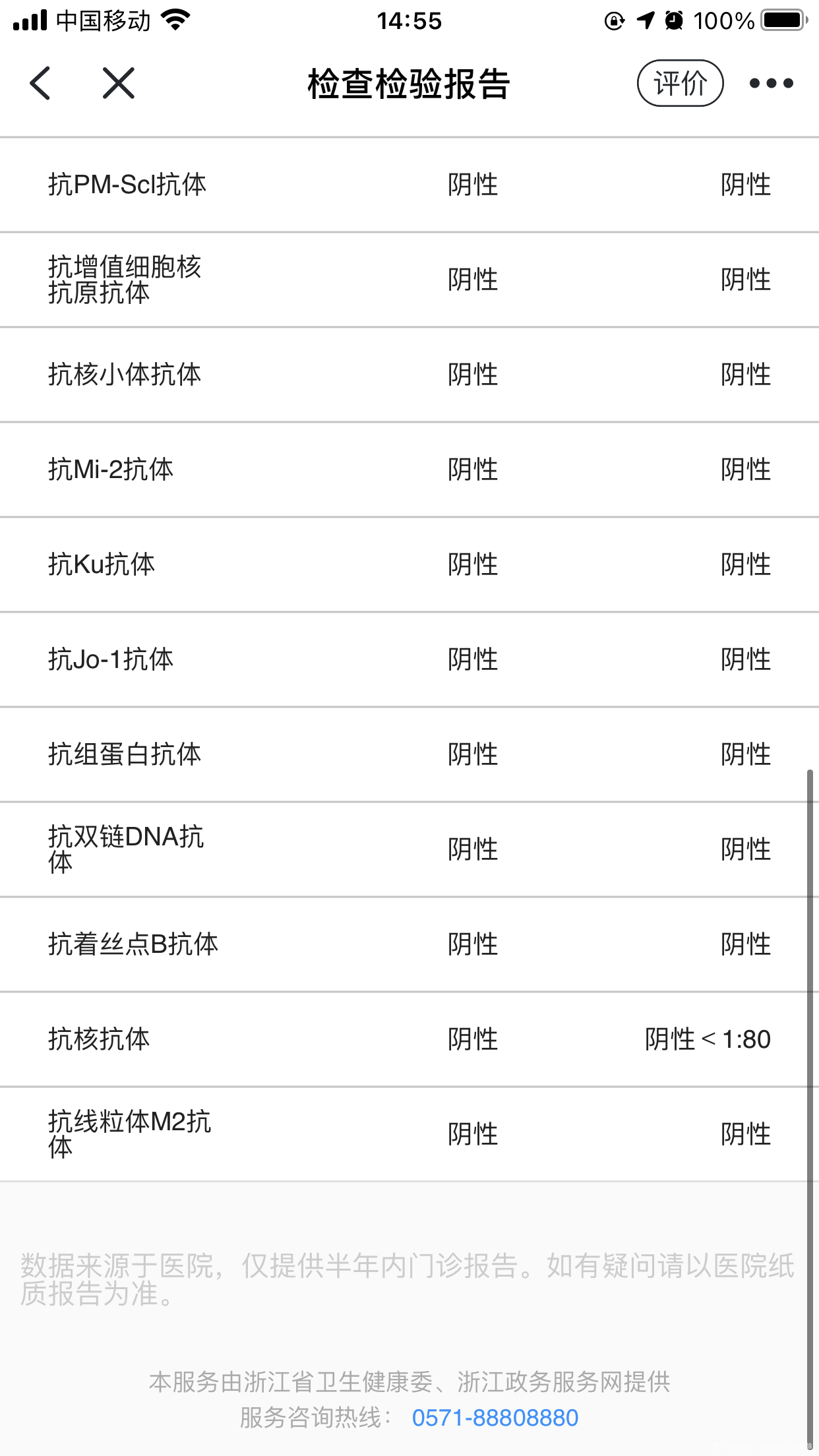This screenshot has width=819, height=1456.
Task: Select the 抗双链DNA抗体 result row
Action: (409, 849)
